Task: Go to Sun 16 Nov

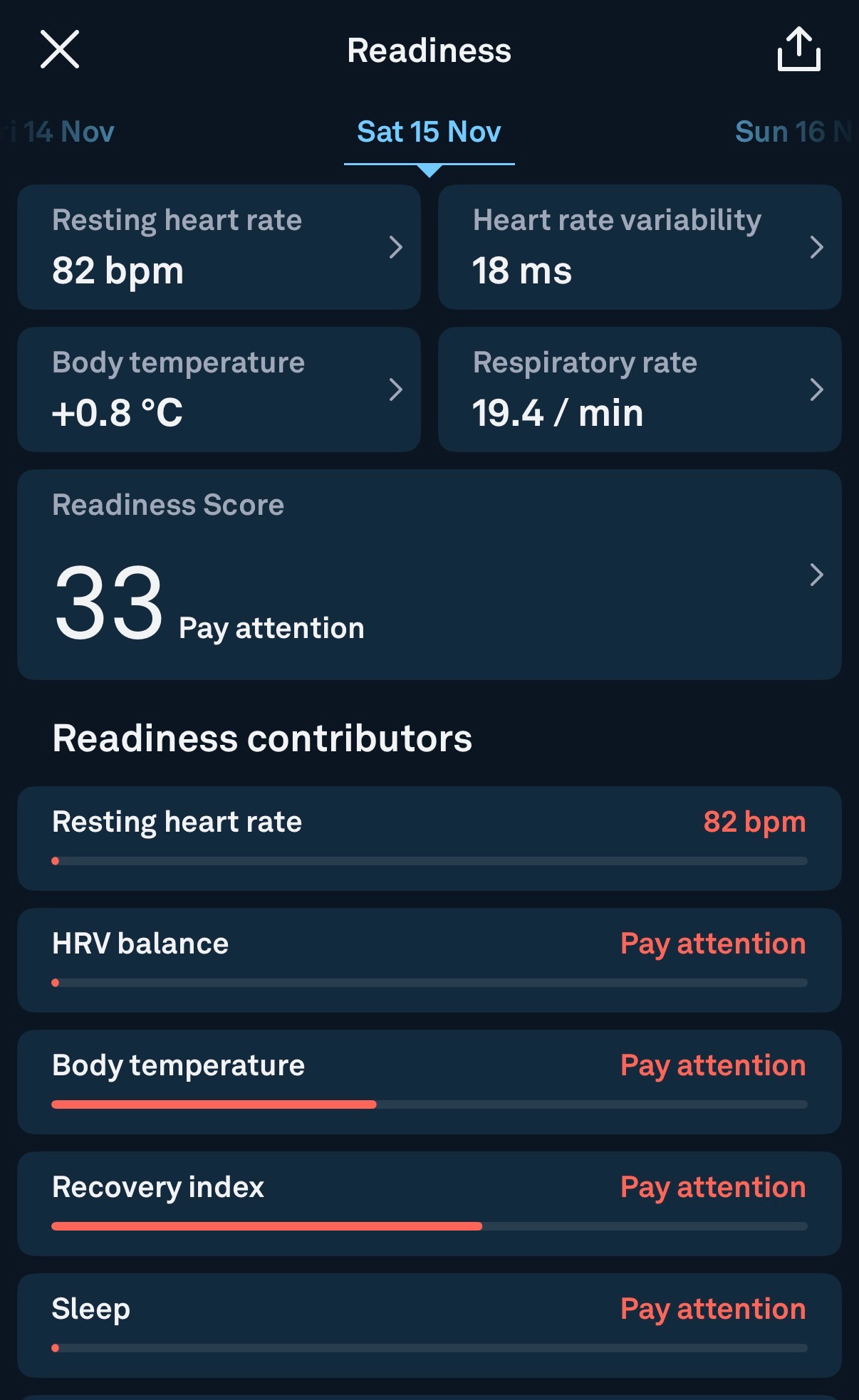Action: click(x=791, y=132)
